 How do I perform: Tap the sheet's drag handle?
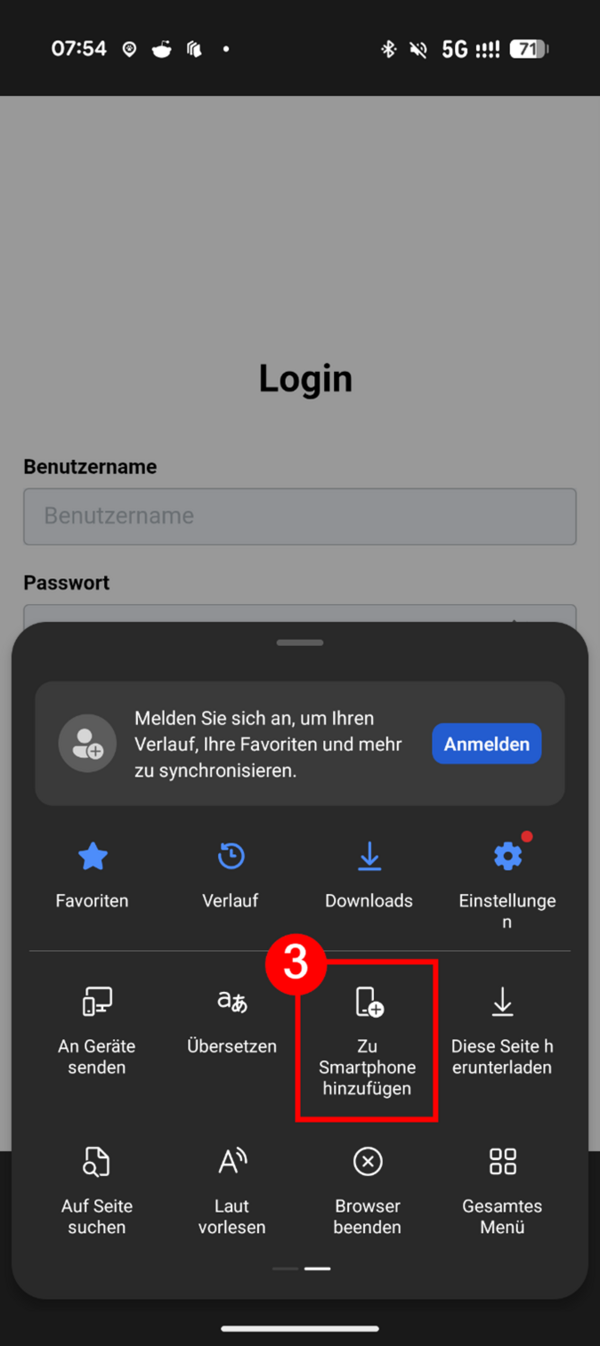300,643
